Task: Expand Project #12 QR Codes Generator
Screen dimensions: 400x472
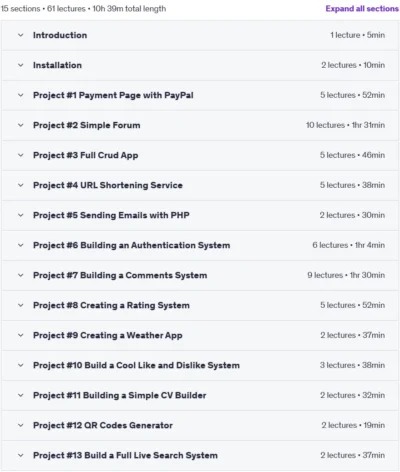Action: (200, 425)
